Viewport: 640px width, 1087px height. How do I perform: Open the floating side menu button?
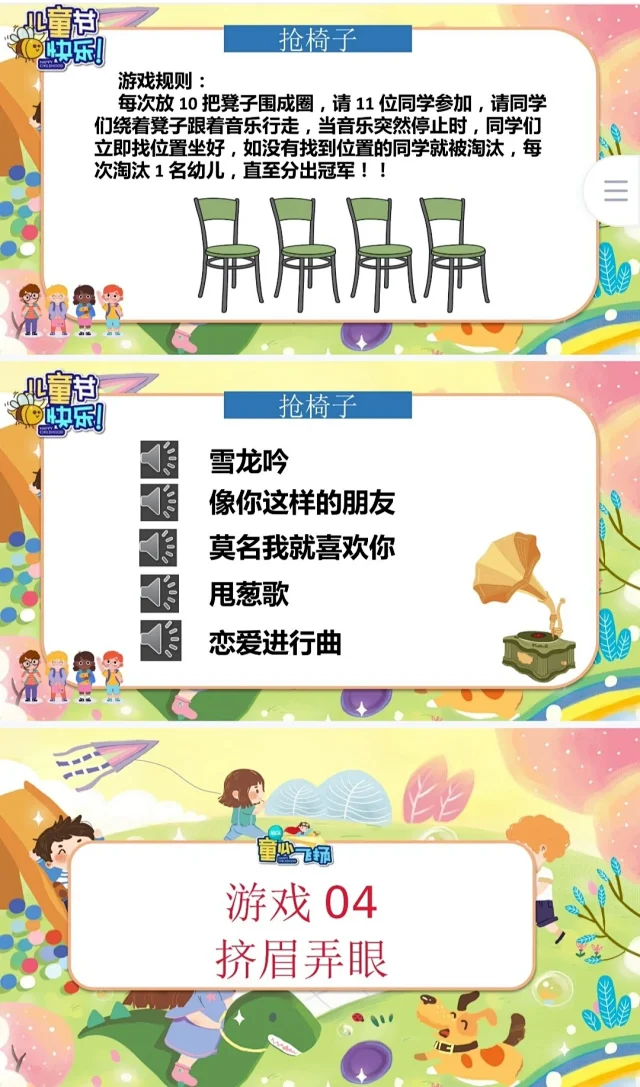pos(617,192)
